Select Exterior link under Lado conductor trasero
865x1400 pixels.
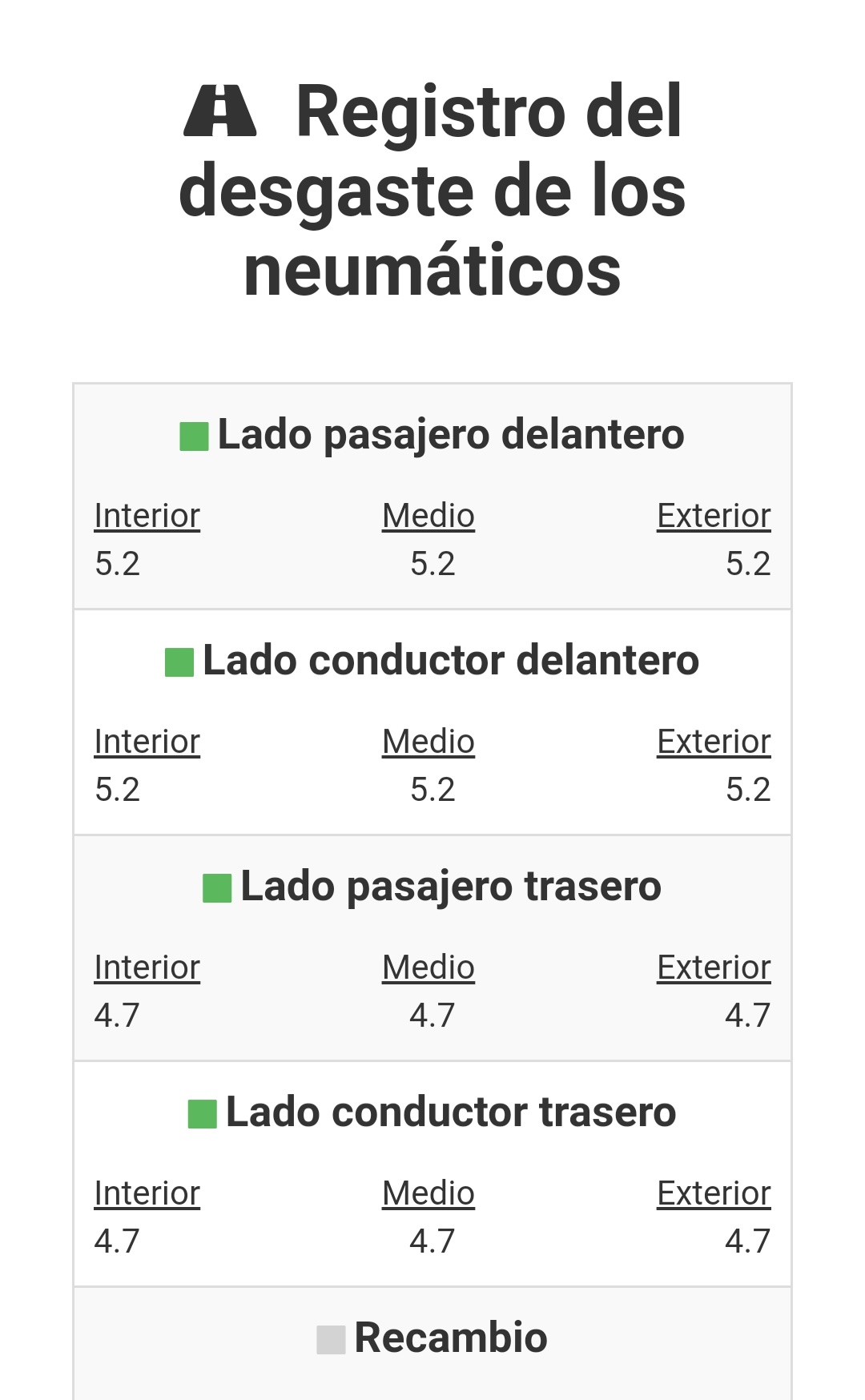click(x=714, y=1193)
